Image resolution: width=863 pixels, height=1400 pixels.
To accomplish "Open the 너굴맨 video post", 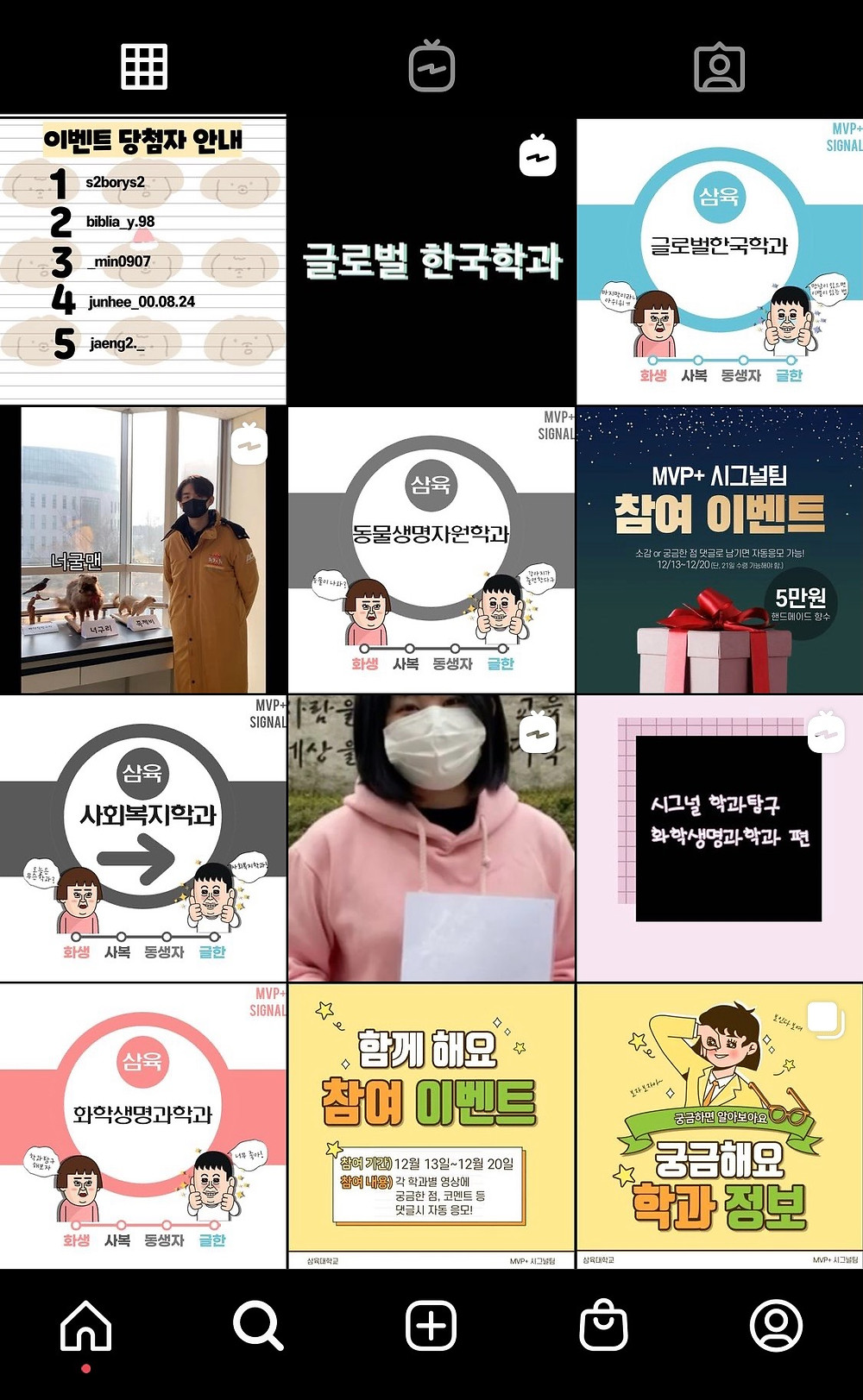I will (x=143, y=549).
